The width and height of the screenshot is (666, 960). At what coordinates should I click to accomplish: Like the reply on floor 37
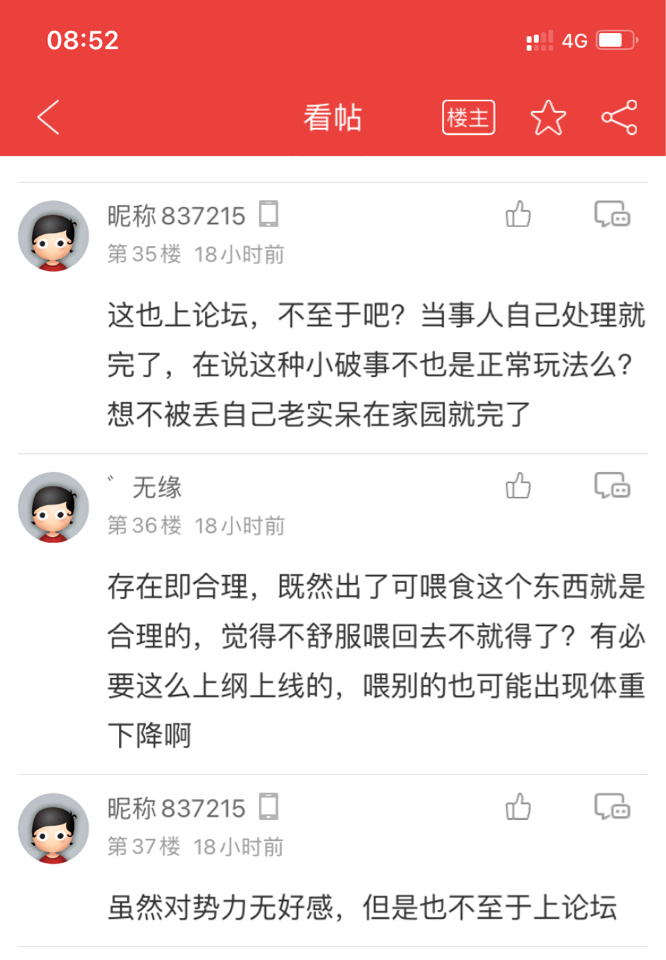(x=518, y=807)
